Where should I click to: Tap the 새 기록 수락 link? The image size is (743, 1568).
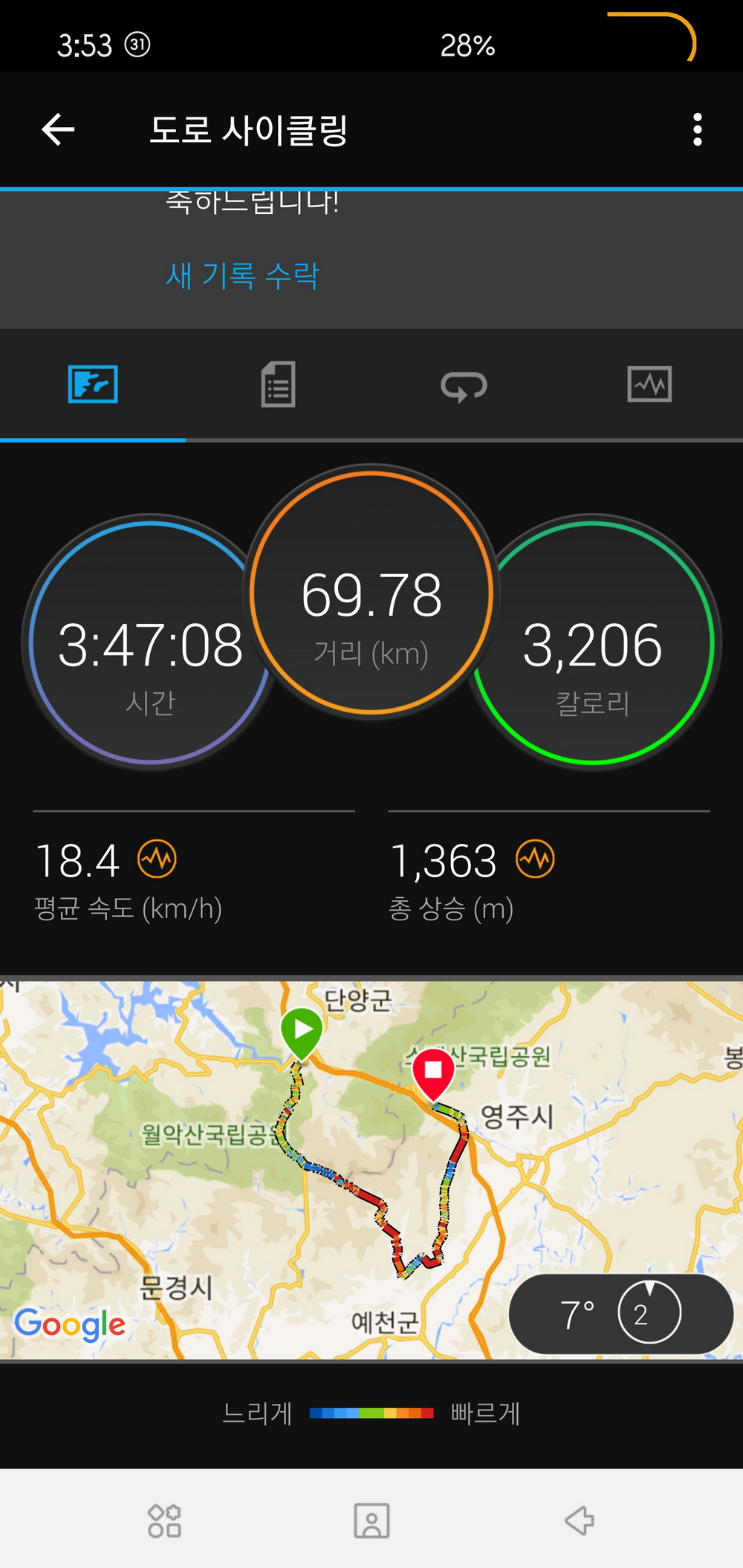point(242,276)
